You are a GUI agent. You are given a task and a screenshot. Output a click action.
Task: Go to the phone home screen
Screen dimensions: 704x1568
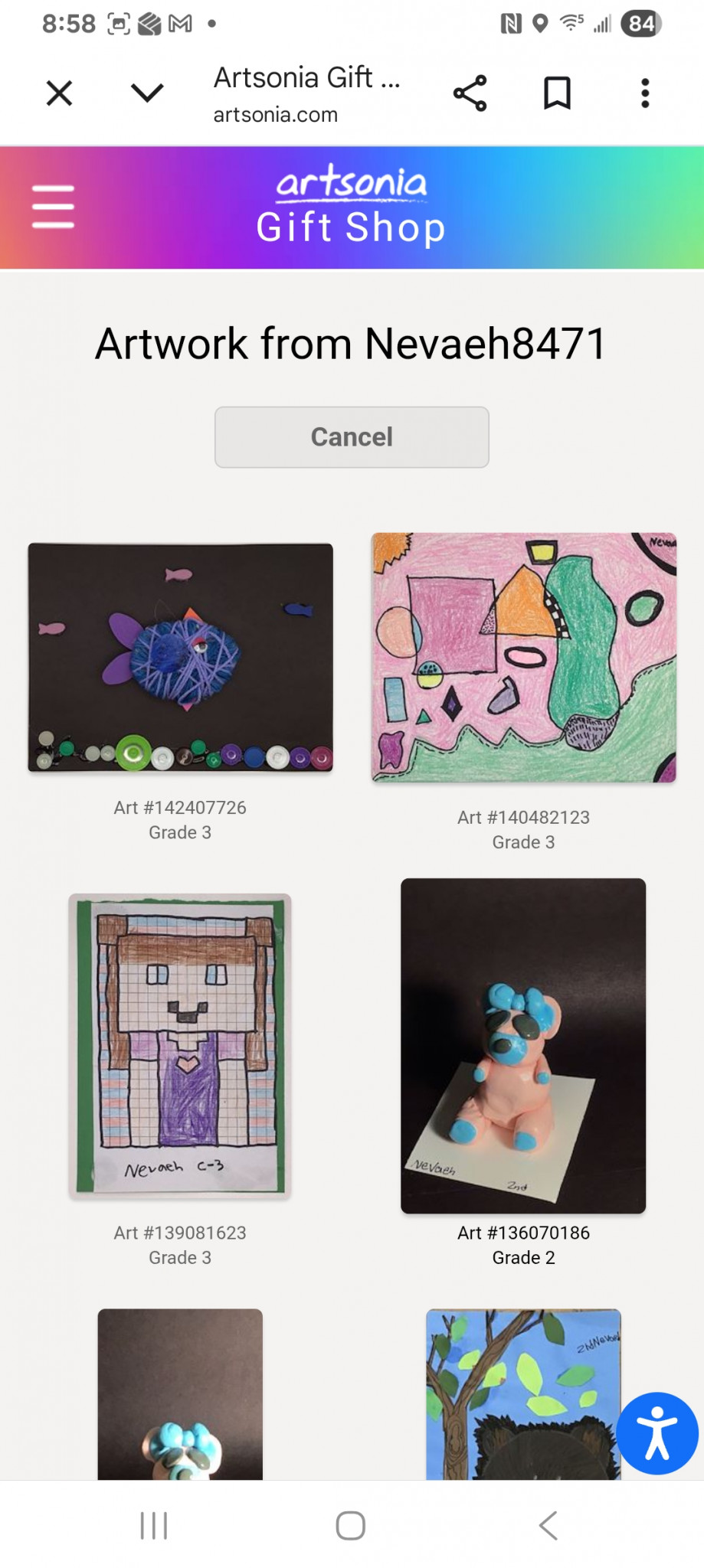351,1525
